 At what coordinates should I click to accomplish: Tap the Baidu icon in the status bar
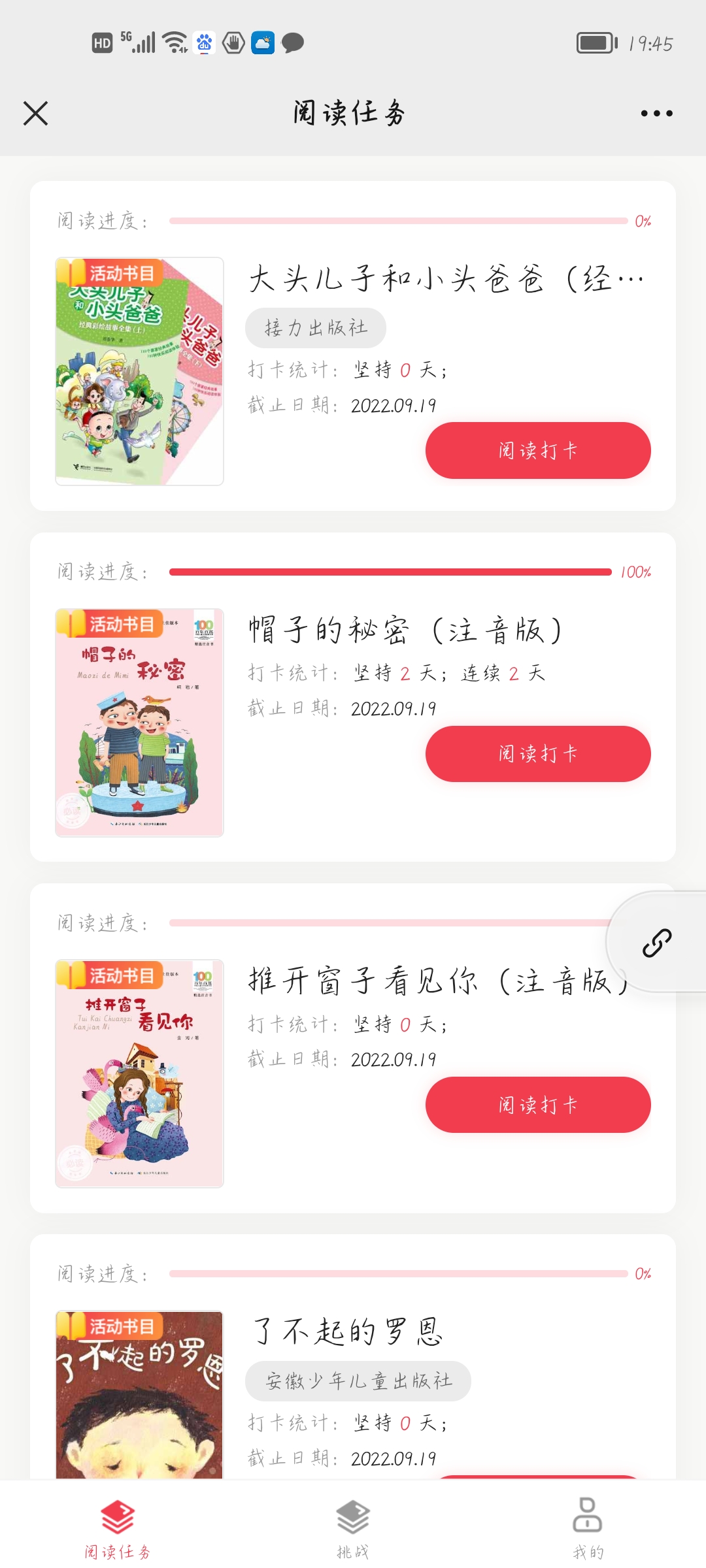(205, 43)
